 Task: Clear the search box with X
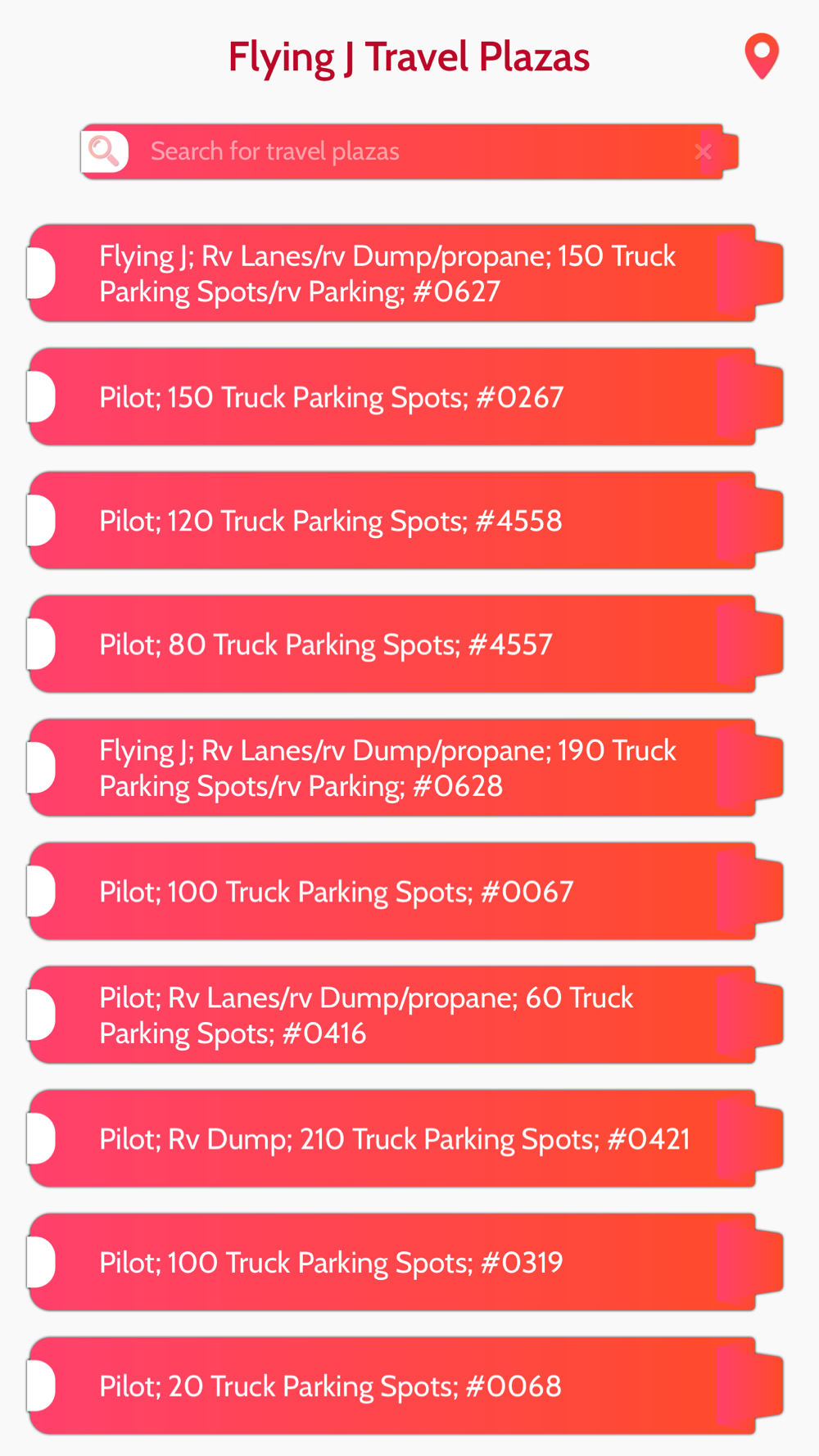click(x=703, y=151)
